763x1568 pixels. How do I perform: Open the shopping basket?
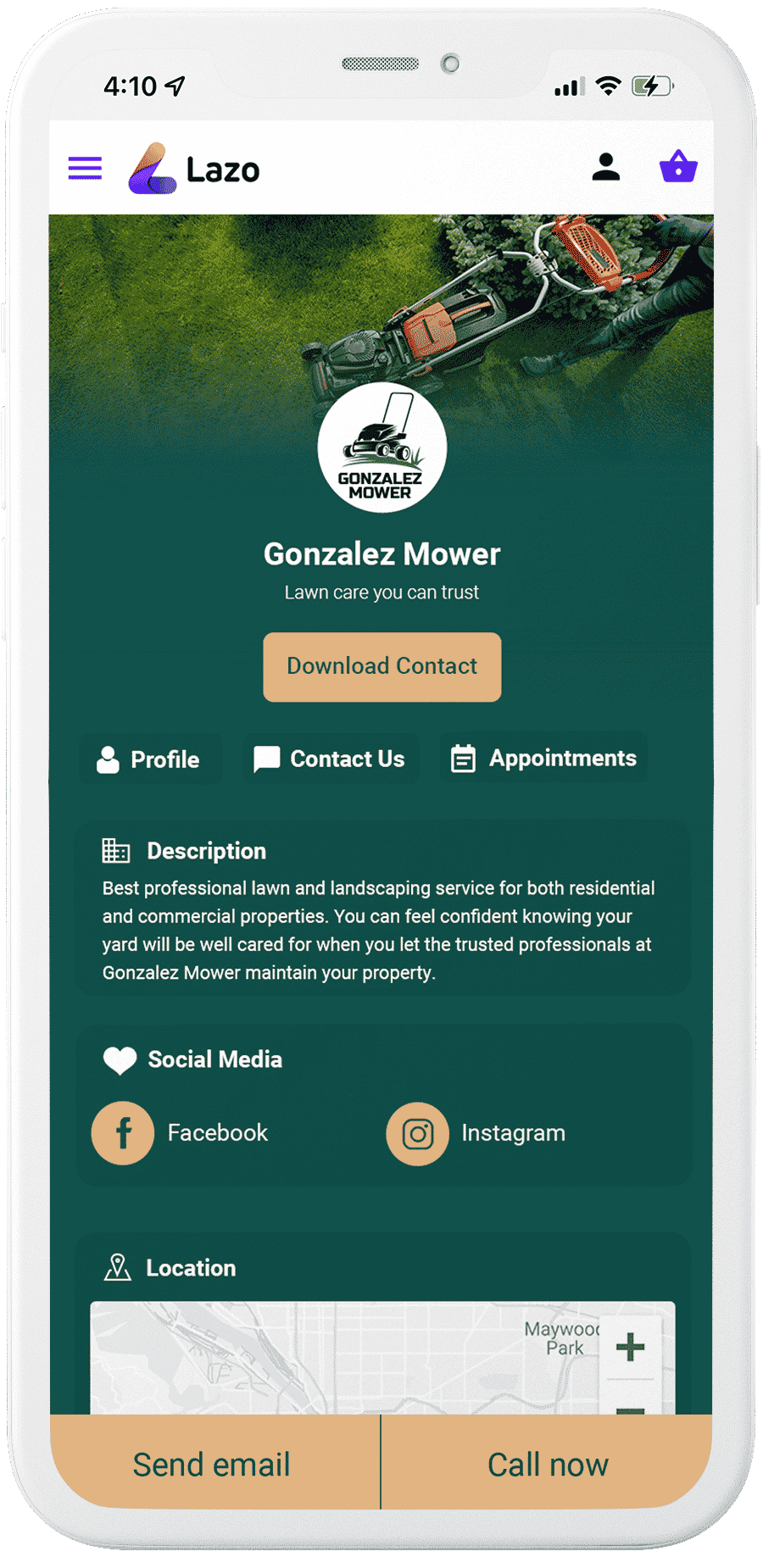click(678, 167)
